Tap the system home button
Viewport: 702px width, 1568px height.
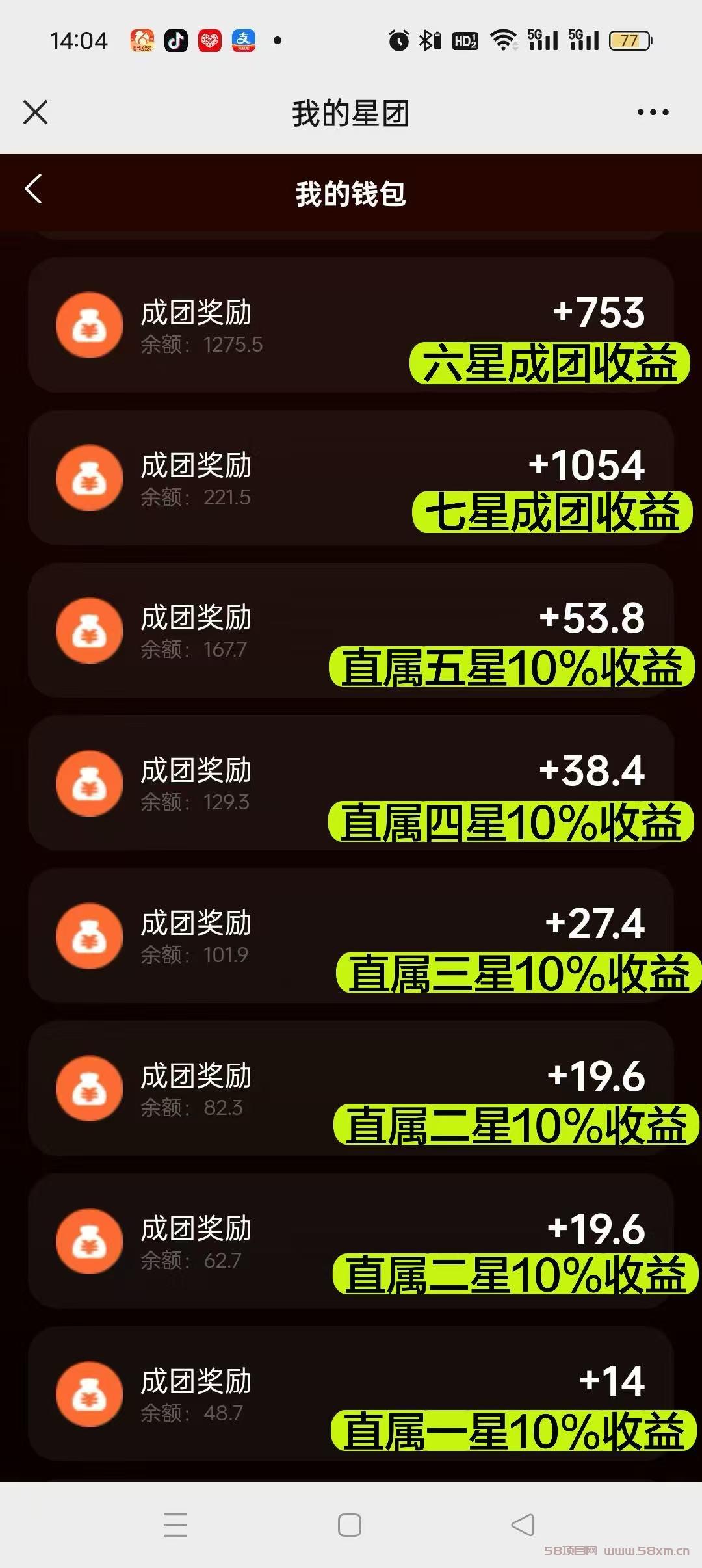point(350,1525)
